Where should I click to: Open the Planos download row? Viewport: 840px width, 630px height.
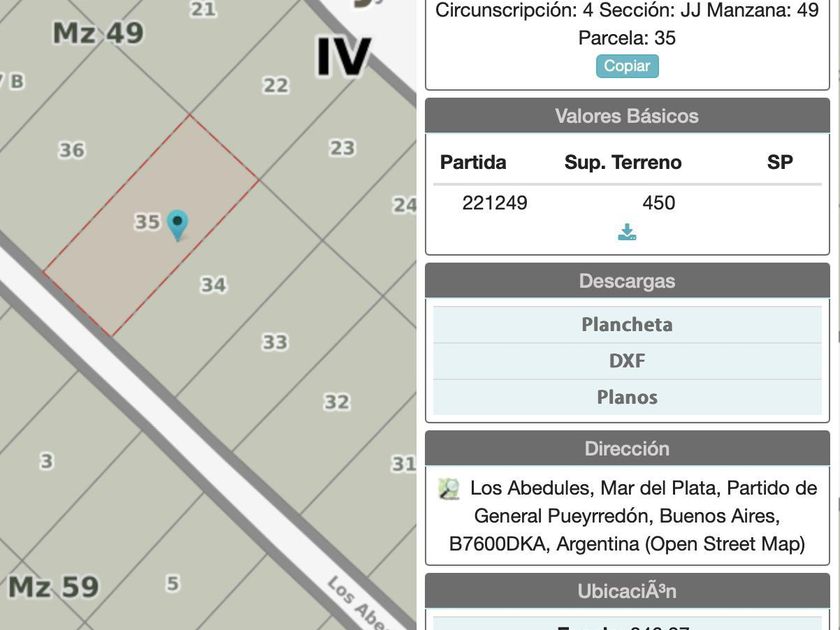[x=627, y=398]
